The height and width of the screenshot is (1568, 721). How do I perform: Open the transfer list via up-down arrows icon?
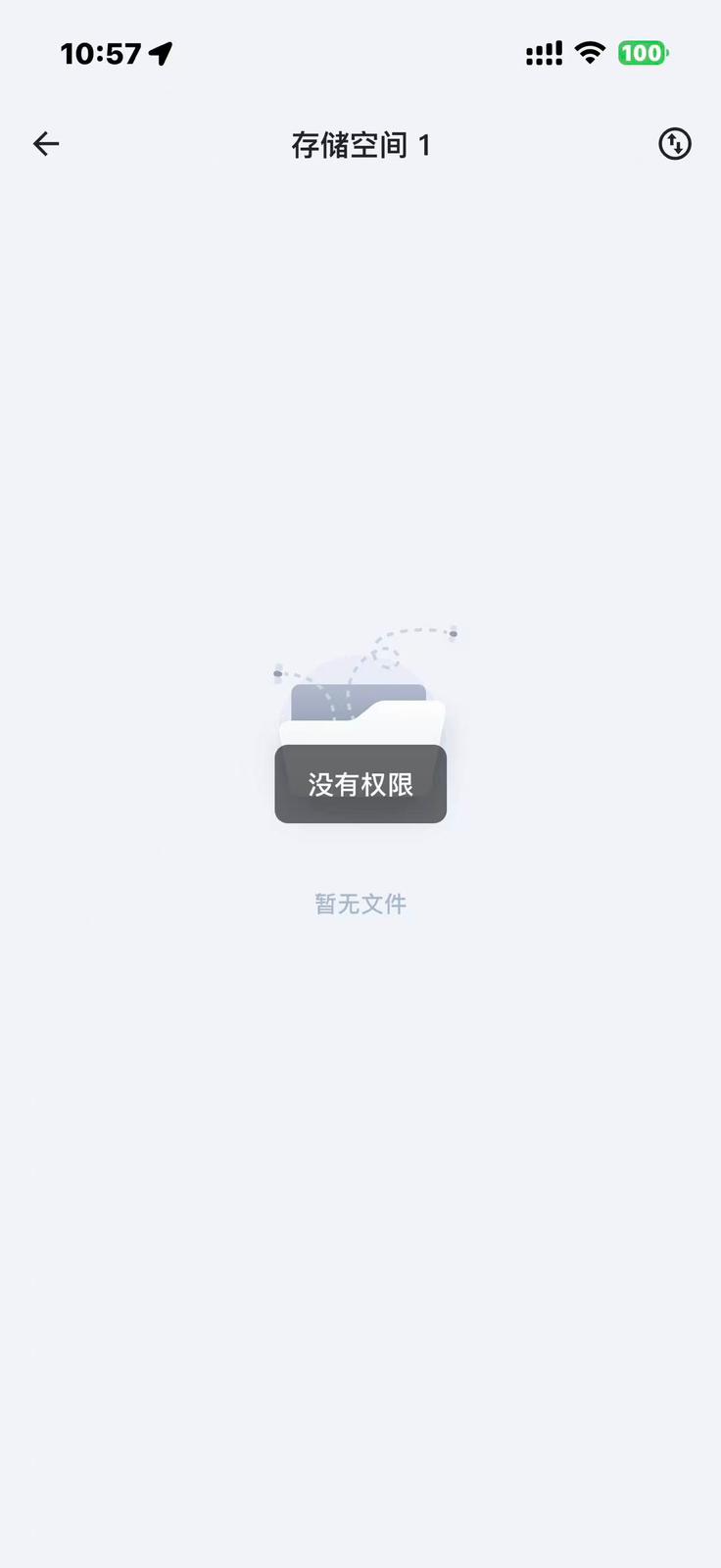click(x=674, y=144)
